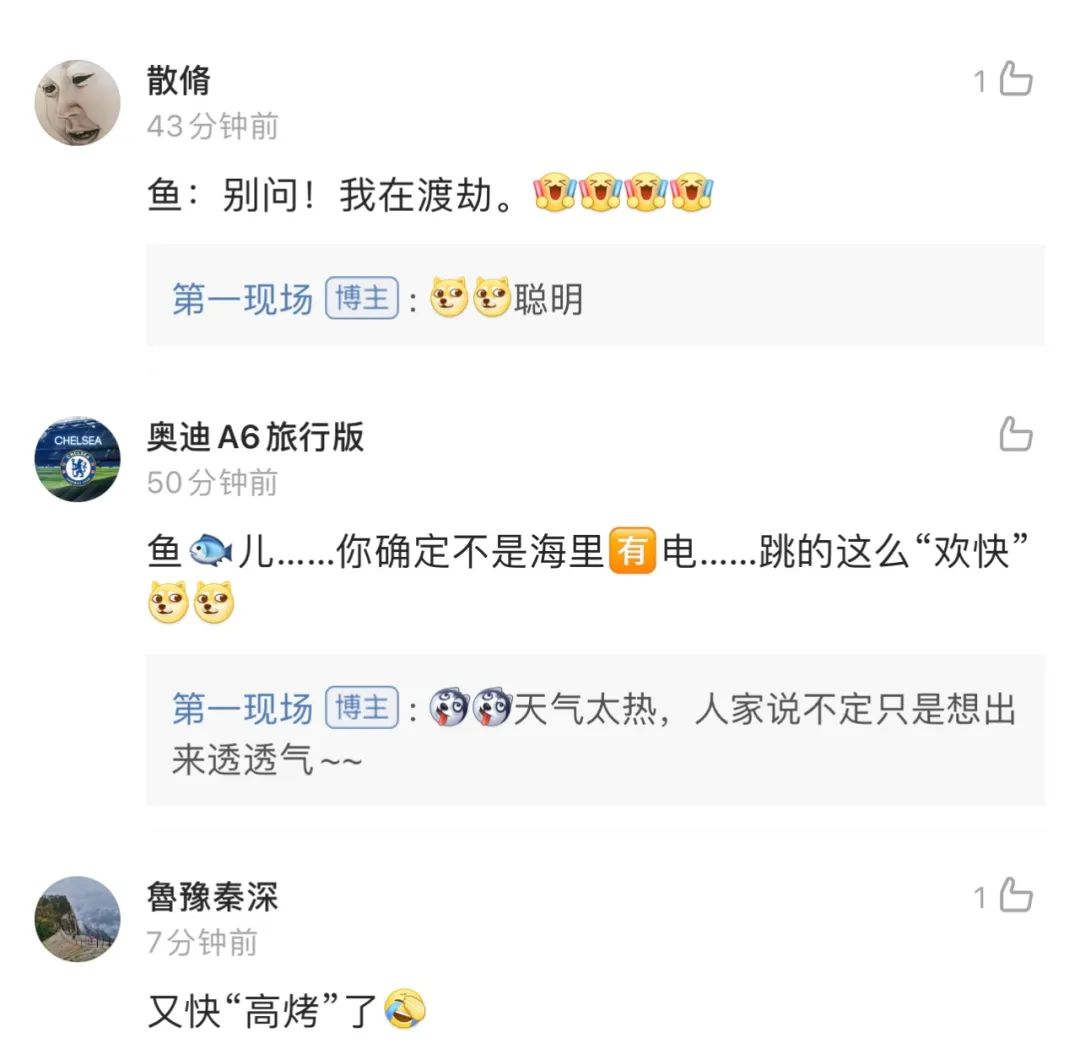The image size is (1080, 1054).
Task: Tap the username 散脩
Action: [x=179, y=80]
